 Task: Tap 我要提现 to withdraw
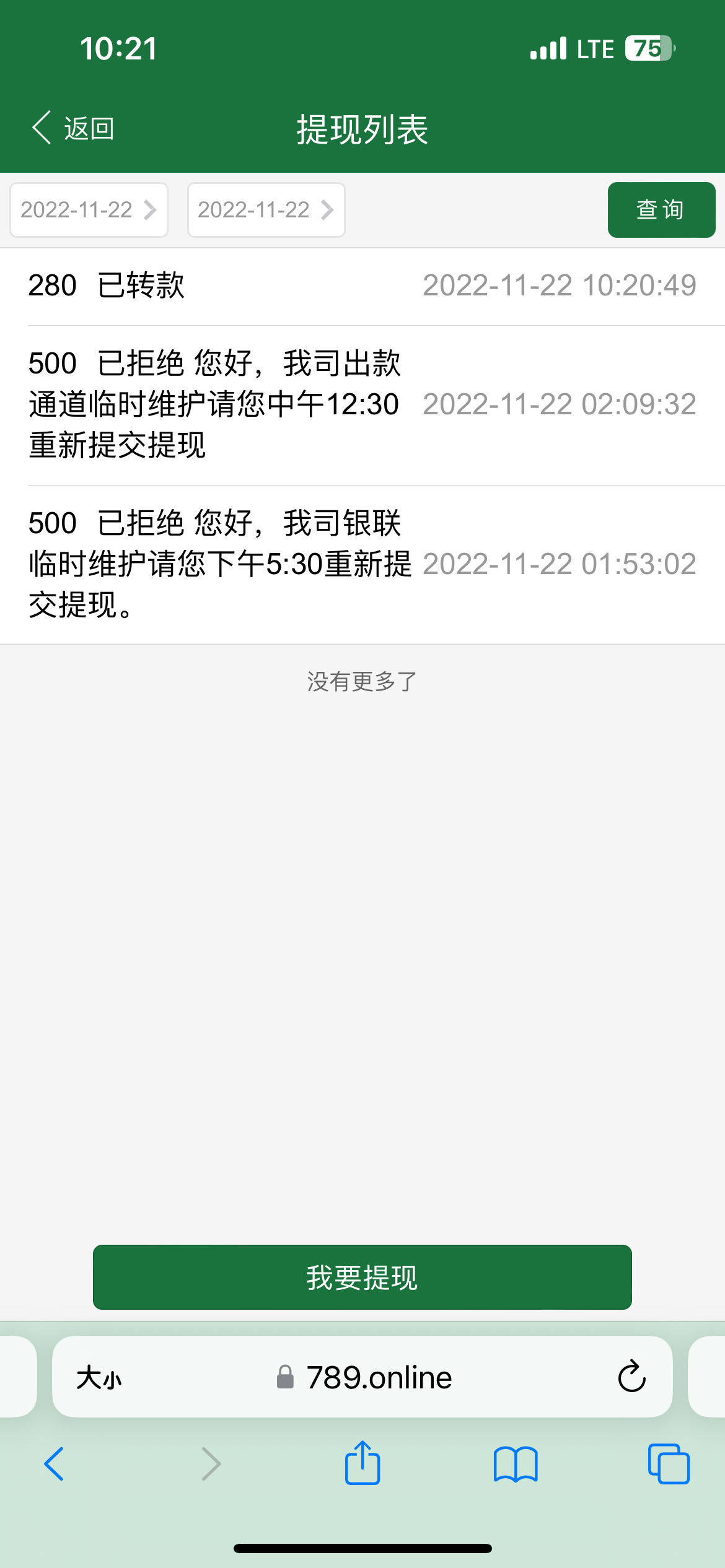click(x=362, y=1277)
